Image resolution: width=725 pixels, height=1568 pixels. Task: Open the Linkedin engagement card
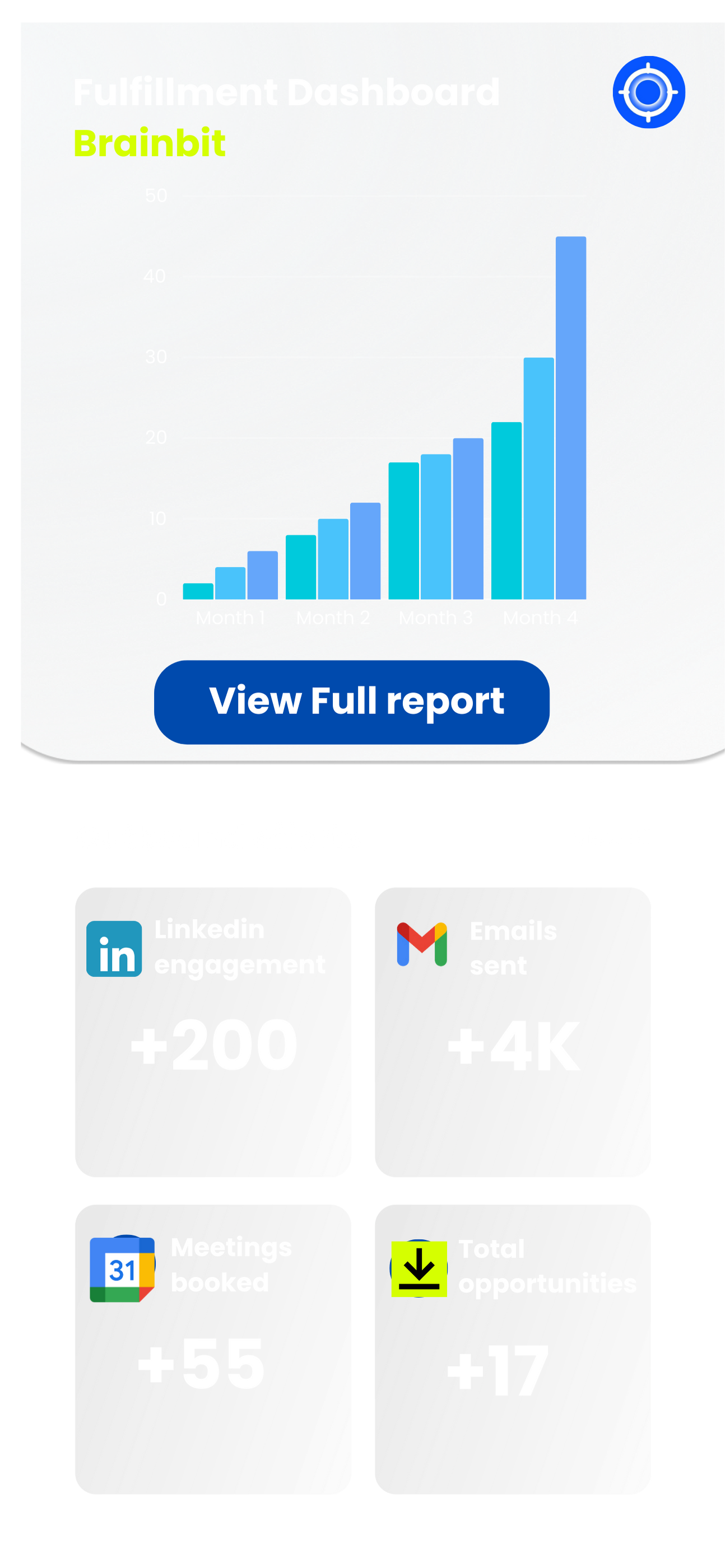[x=213, y=1032]
